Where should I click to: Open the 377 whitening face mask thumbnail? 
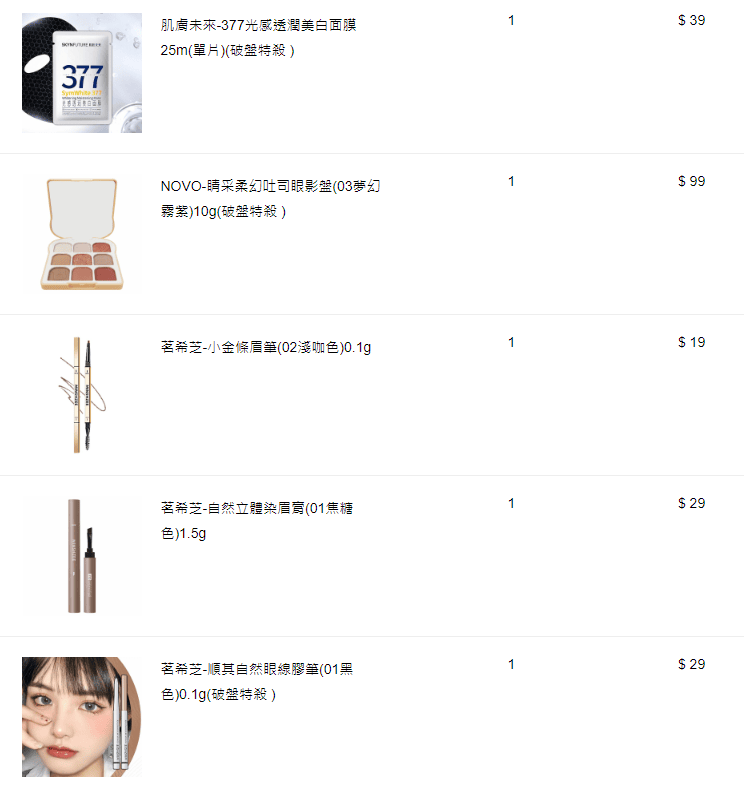tap(81, 71)
